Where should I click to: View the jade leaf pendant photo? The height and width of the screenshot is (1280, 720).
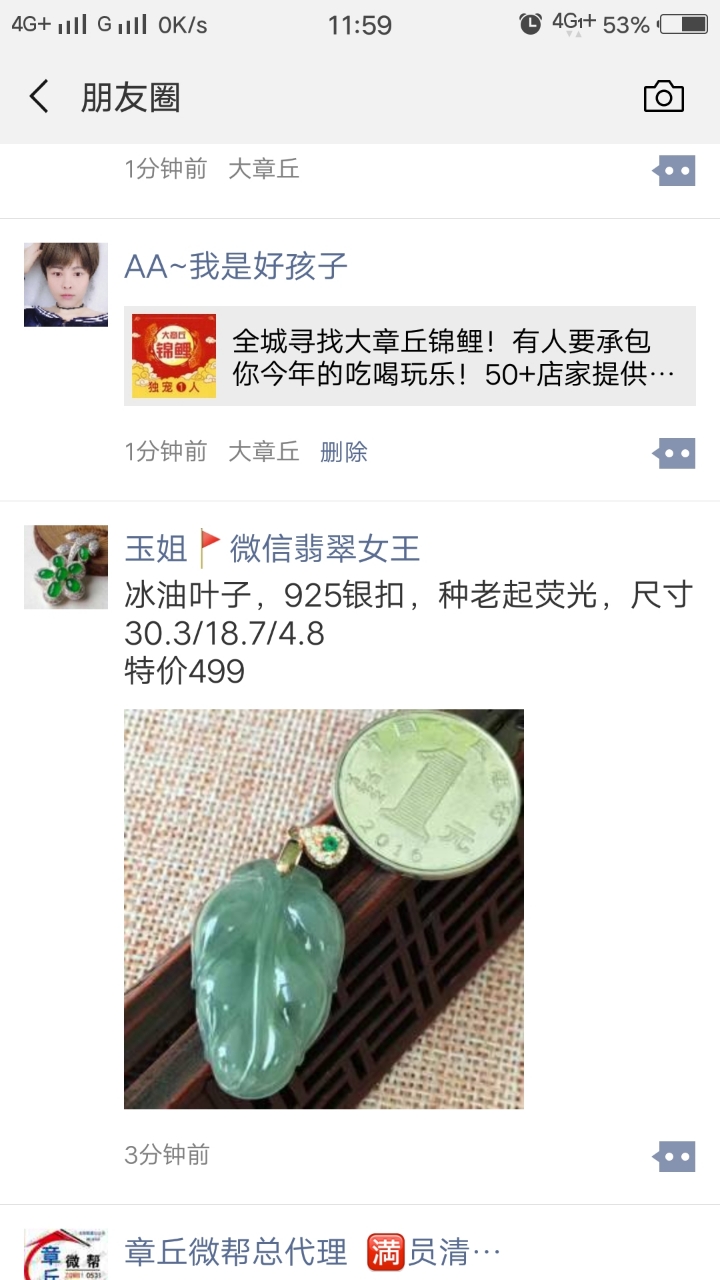coord(323,908)
